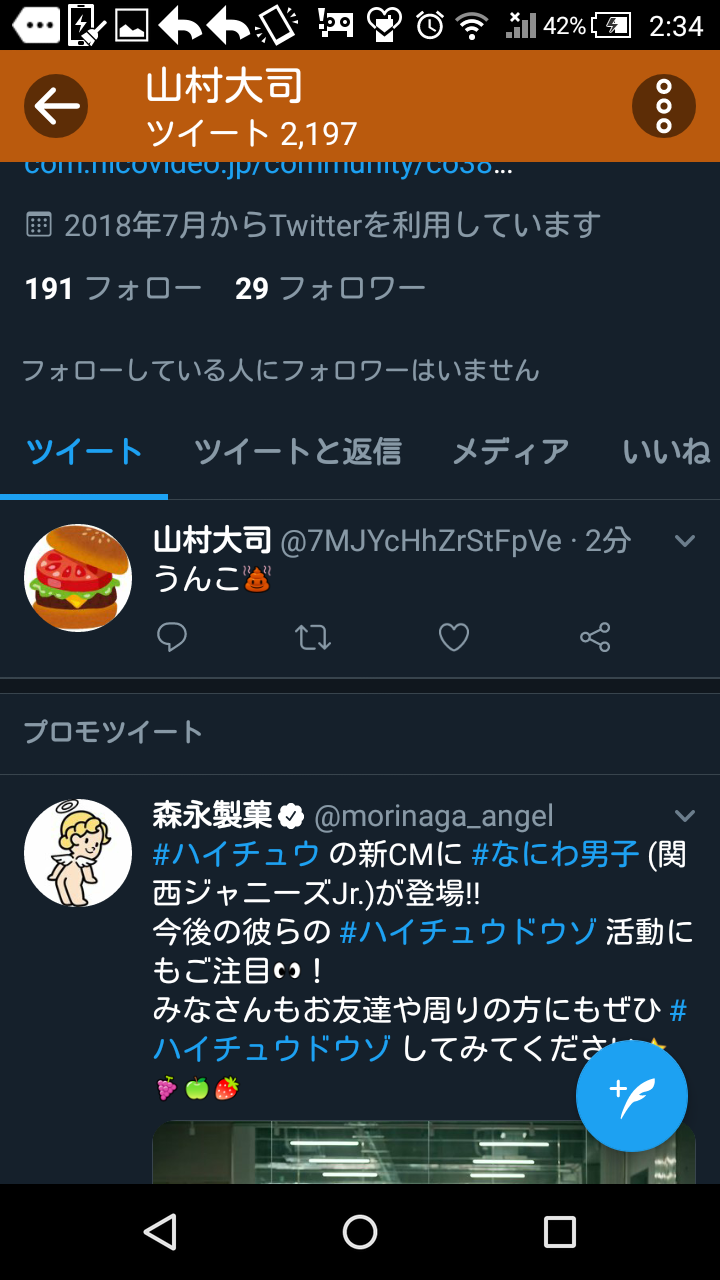Retweet the うんこ tweet
This screenshot has height=1280, width=720.
[x=313, y=637]
